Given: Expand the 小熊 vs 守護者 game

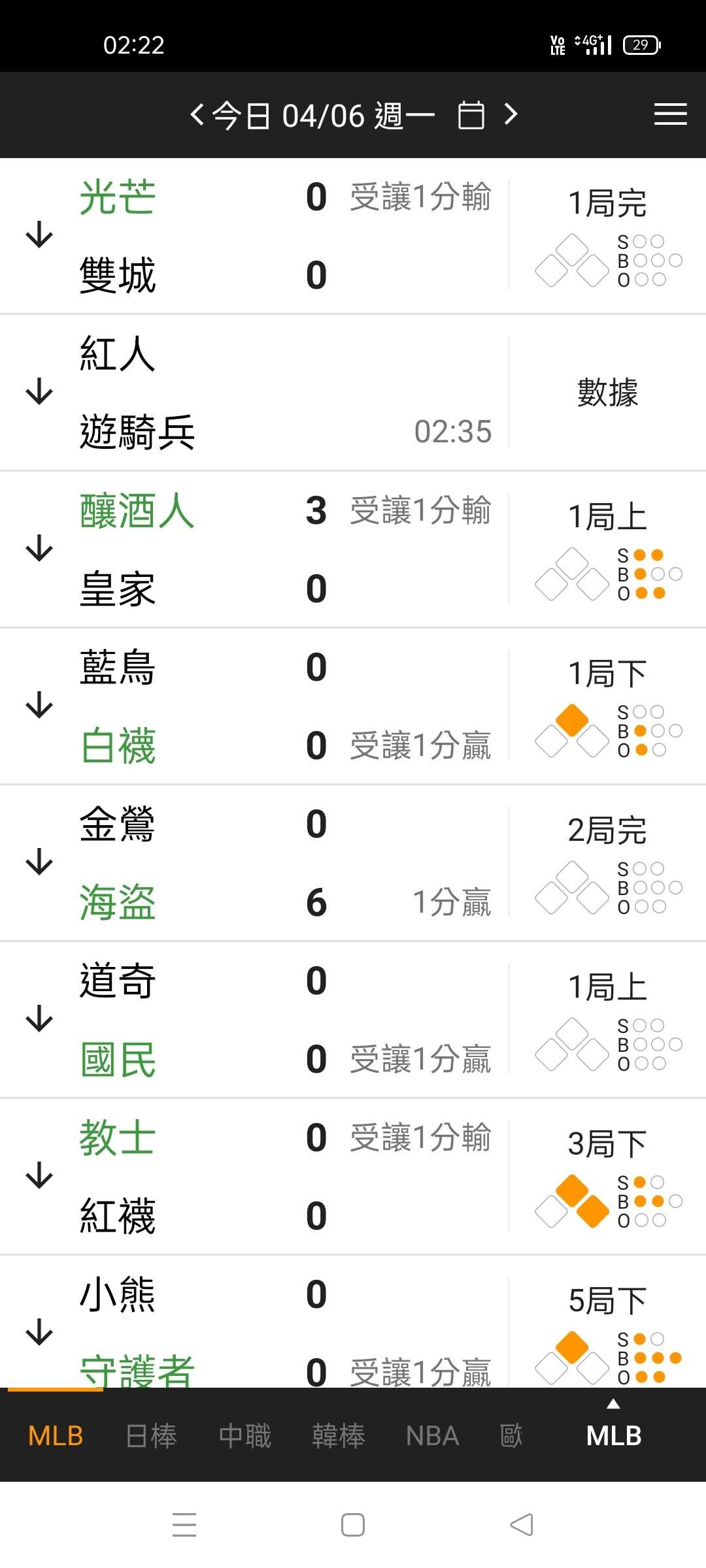Looking at the screenshot, I should pyautogui.click(x=39, y=1333).
